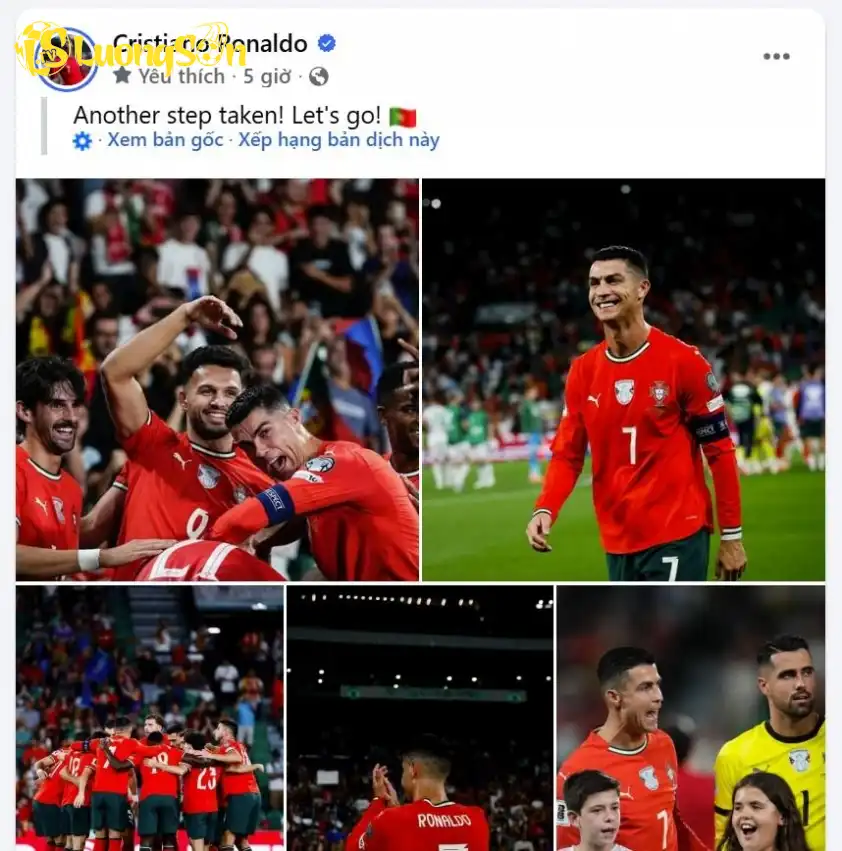842x851 pixels.
Task: Open photo of Ronaldo with goalkeeper
Action: pyautogui.click(x=690, y=717)
